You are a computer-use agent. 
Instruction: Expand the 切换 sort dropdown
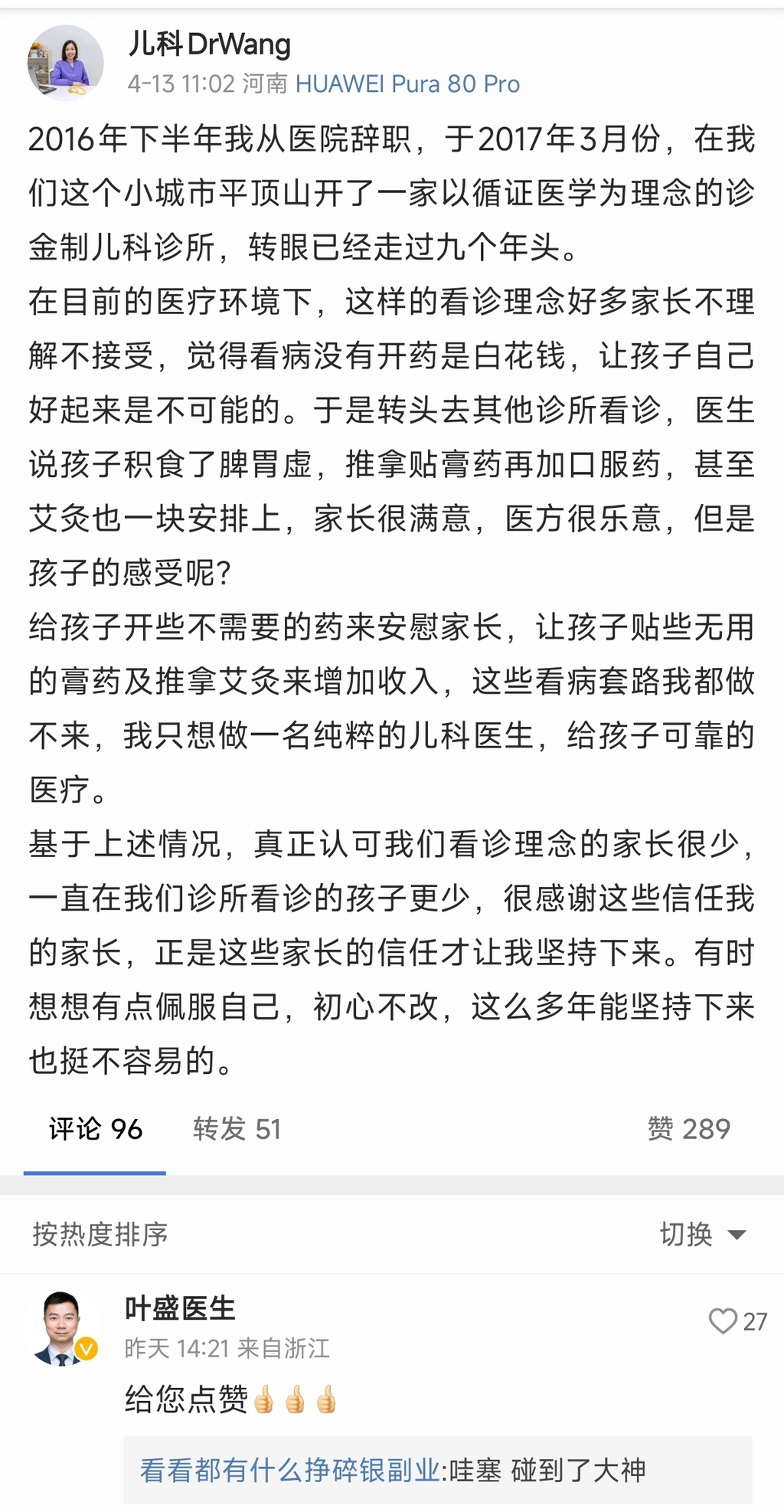click(x=702, y=1234)
